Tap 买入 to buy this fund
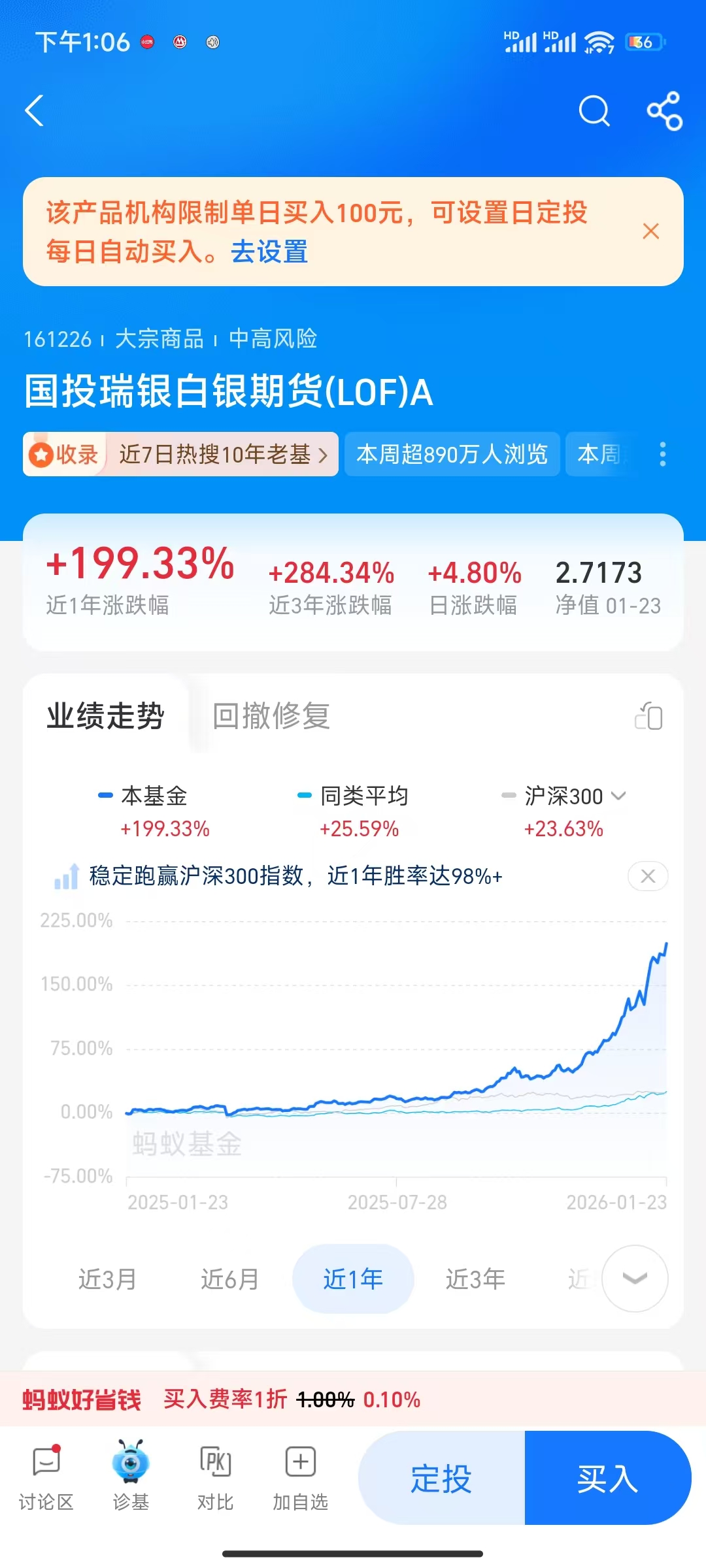 pyautogui.click(x=607, y=1478)
